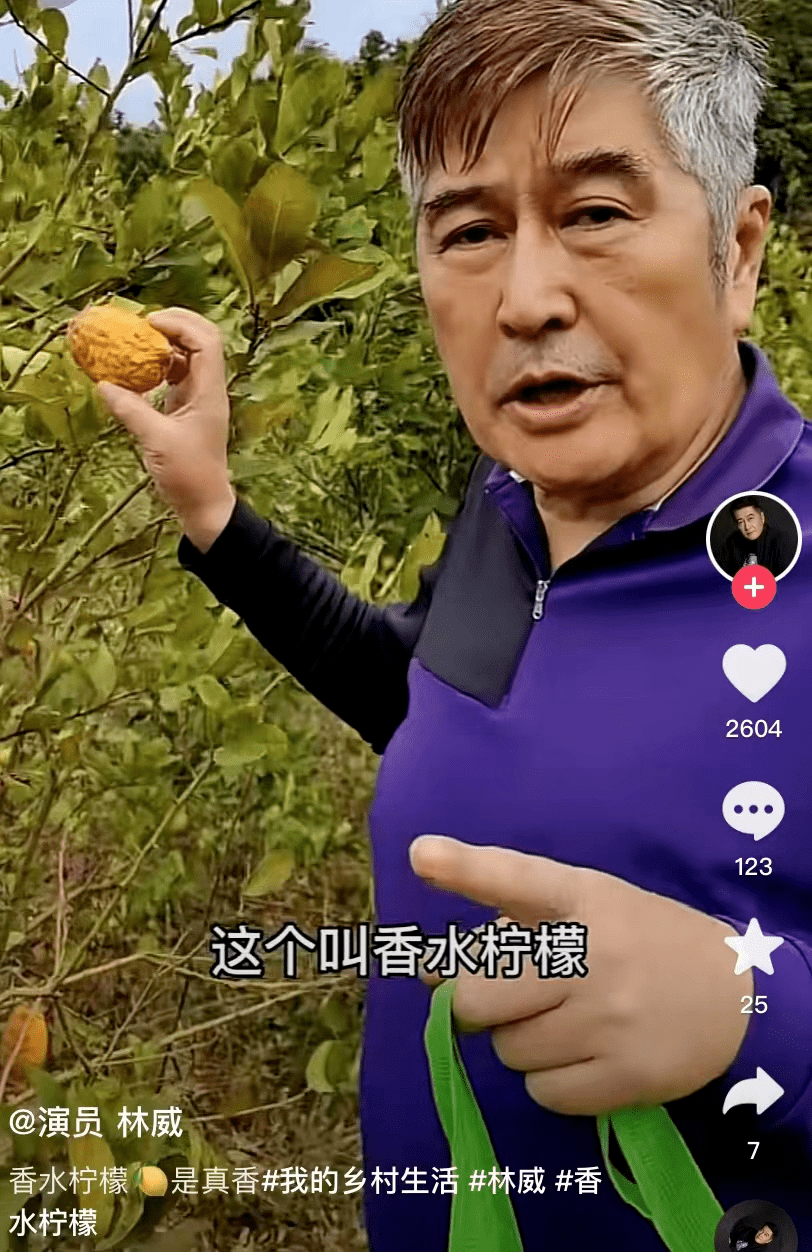Open the creator's profile avatar
The height and width of the screenshot is (1252, 812).
coord(753,538)
